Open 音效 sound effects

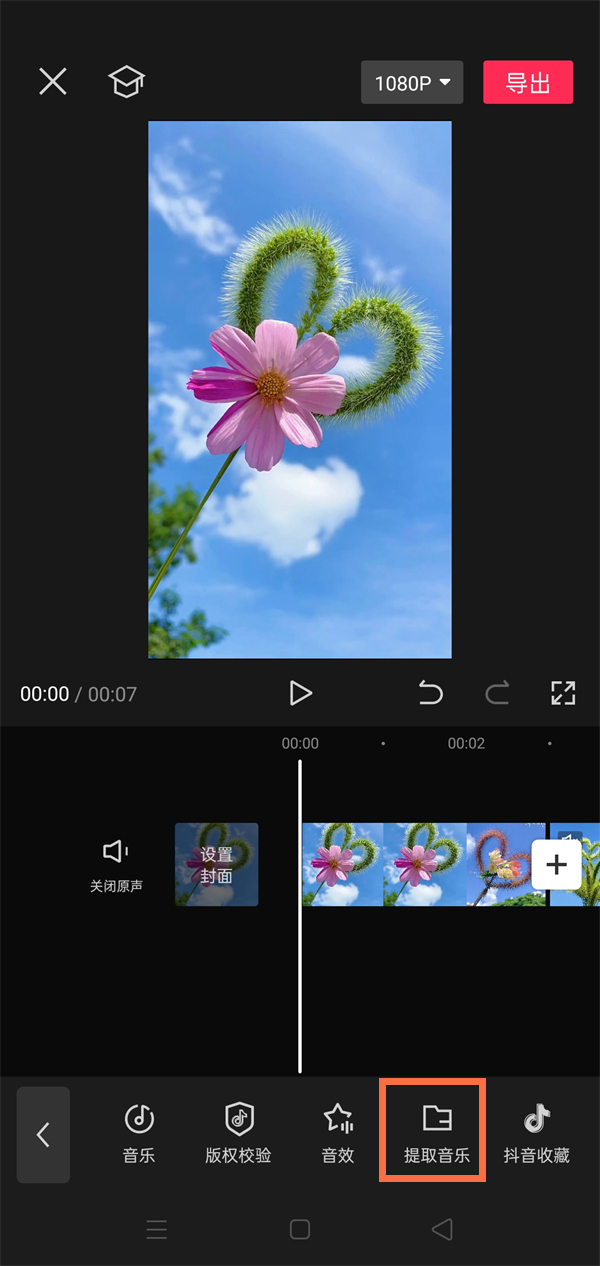pyautogui.click(x=338, y=1134)
